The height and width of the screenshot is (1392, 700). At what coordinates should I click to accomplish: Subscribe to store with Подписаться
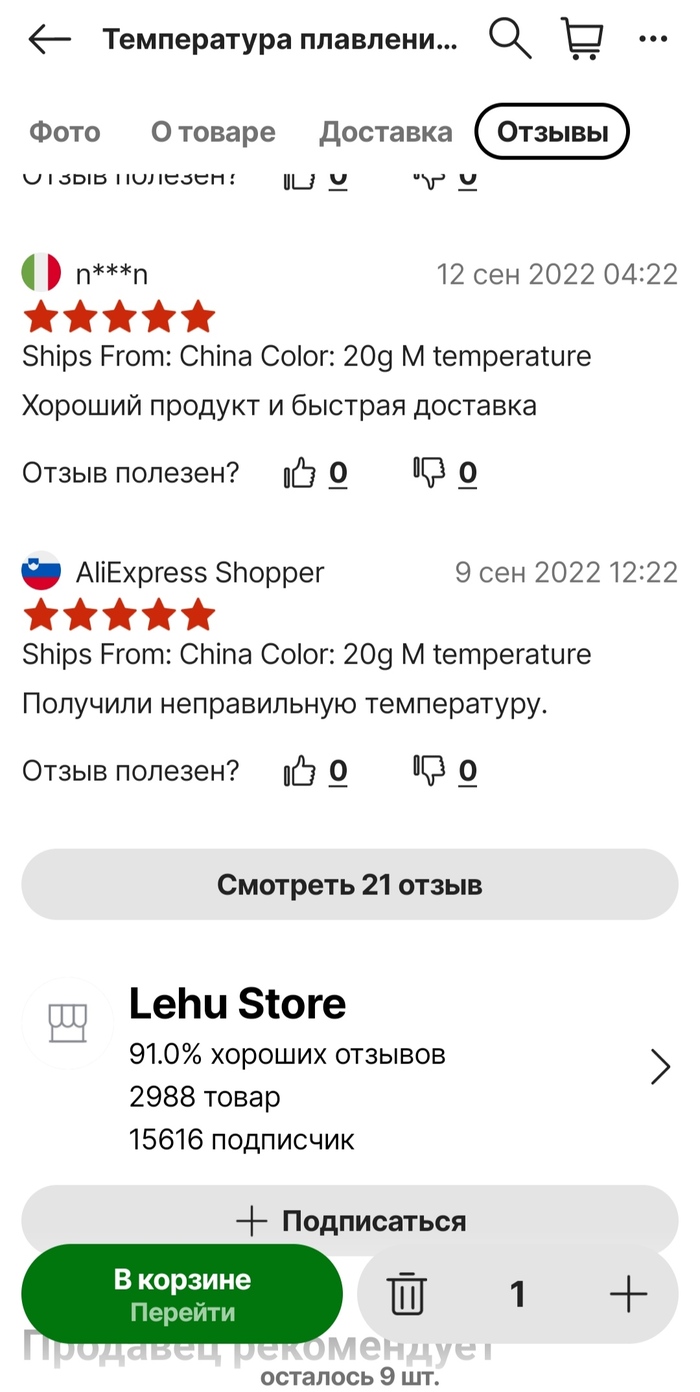[350, 1221]
